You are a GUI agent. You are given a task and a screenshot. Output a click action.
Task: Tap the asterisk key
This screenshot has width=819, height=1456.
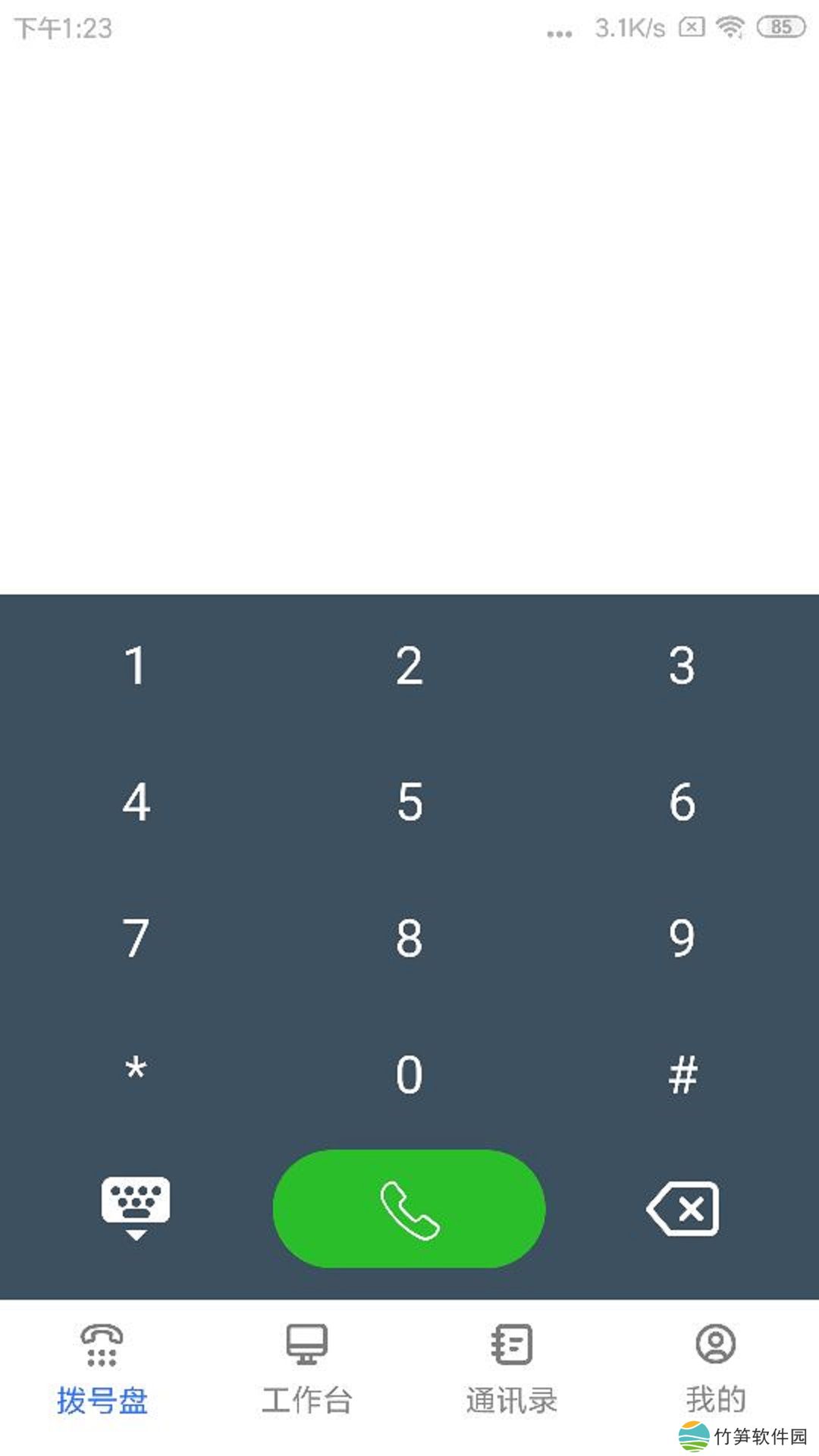[x=136, y=1073]
